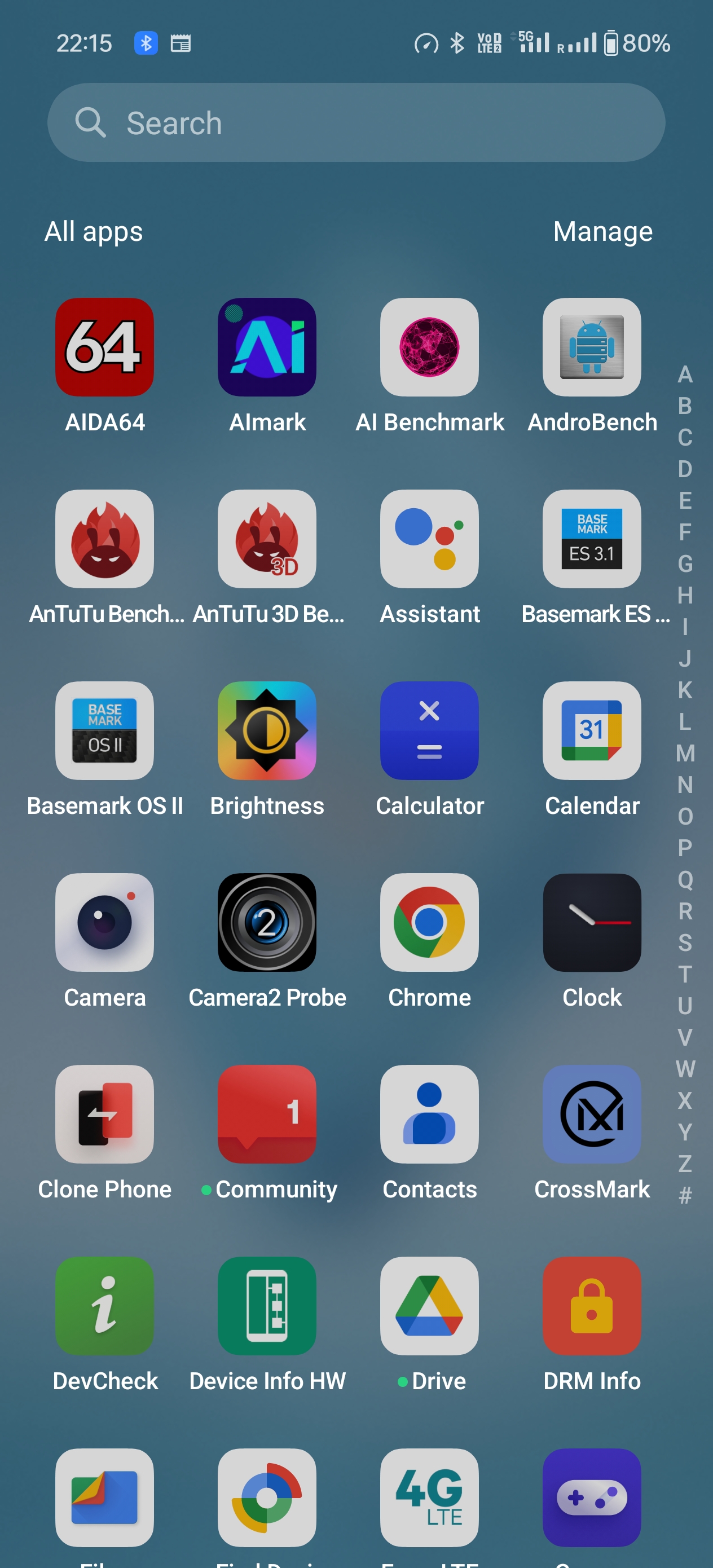Open the app search bar
Image resolution: width=713 pixels, height=1568 pixels.
pos(356,122)
